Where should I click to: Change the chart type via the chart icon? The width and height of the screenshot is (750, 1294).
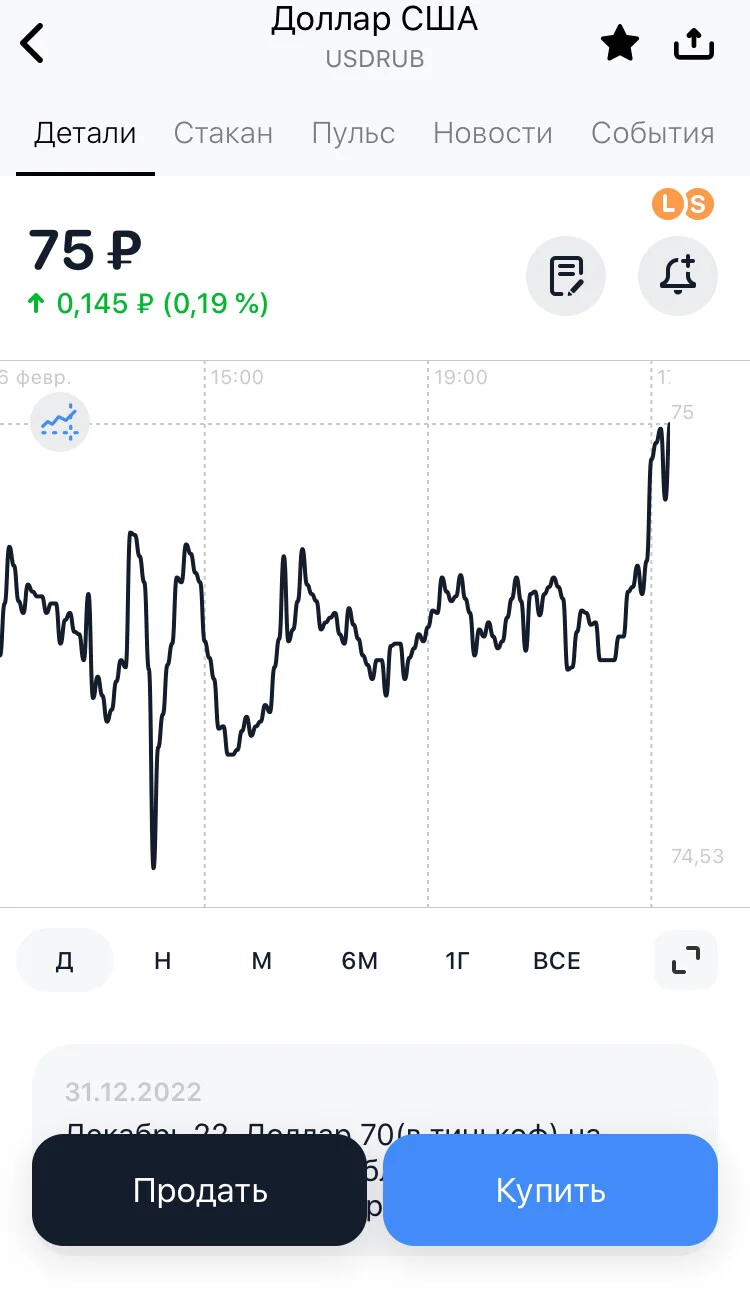[x=60, y=422]
